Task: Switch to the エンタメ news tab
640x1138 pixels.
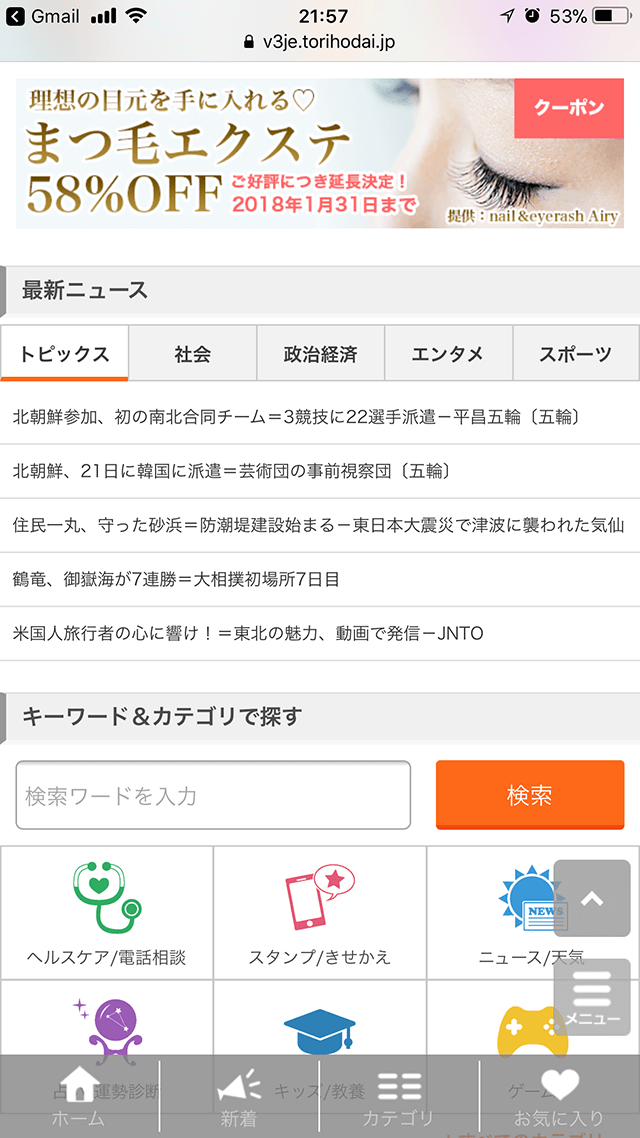Action: tap(448, 353)
